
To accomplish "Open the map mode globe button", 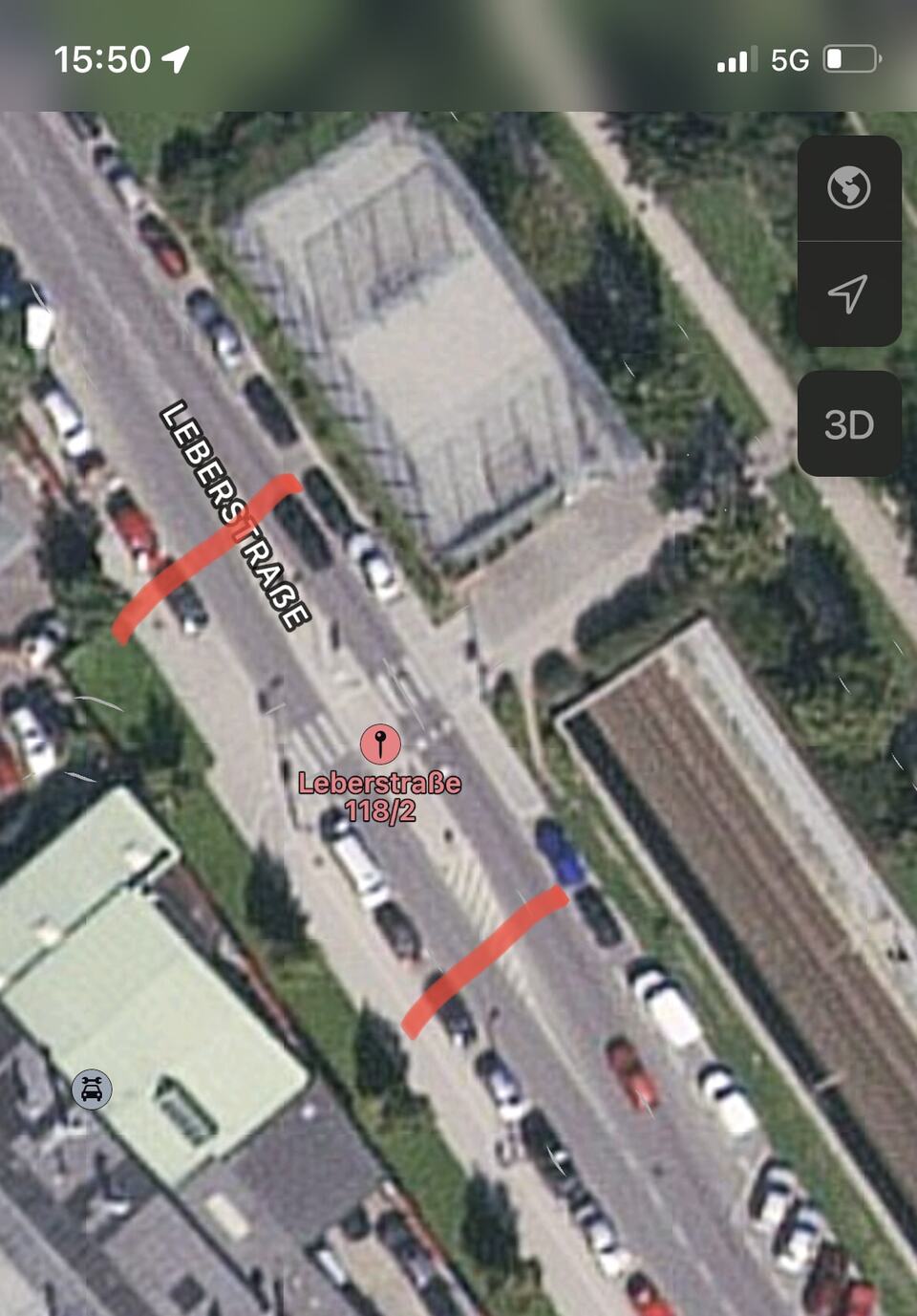I will [x=848, y=187].
